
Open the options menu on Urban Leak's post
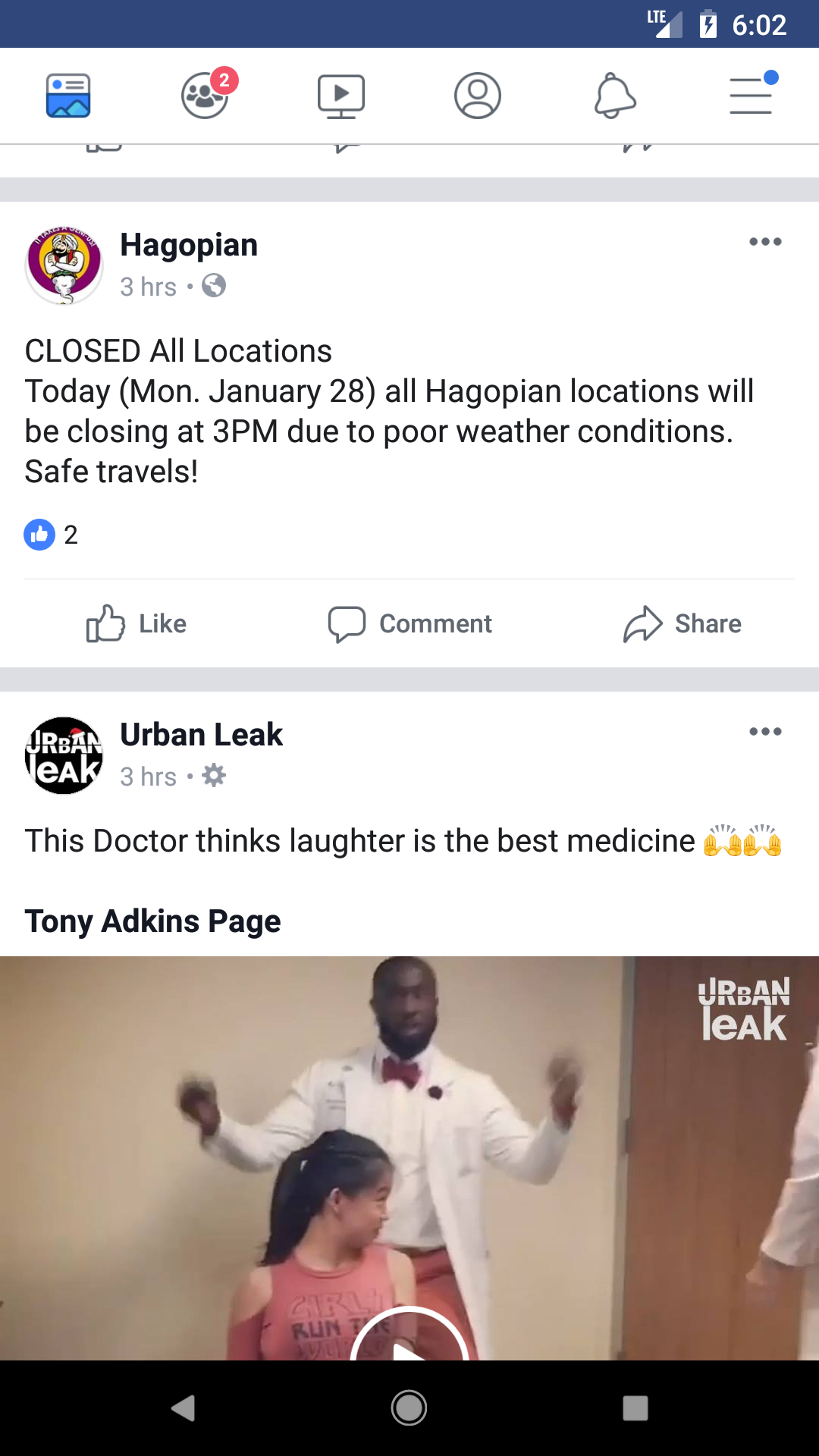(x=765, y=732)
